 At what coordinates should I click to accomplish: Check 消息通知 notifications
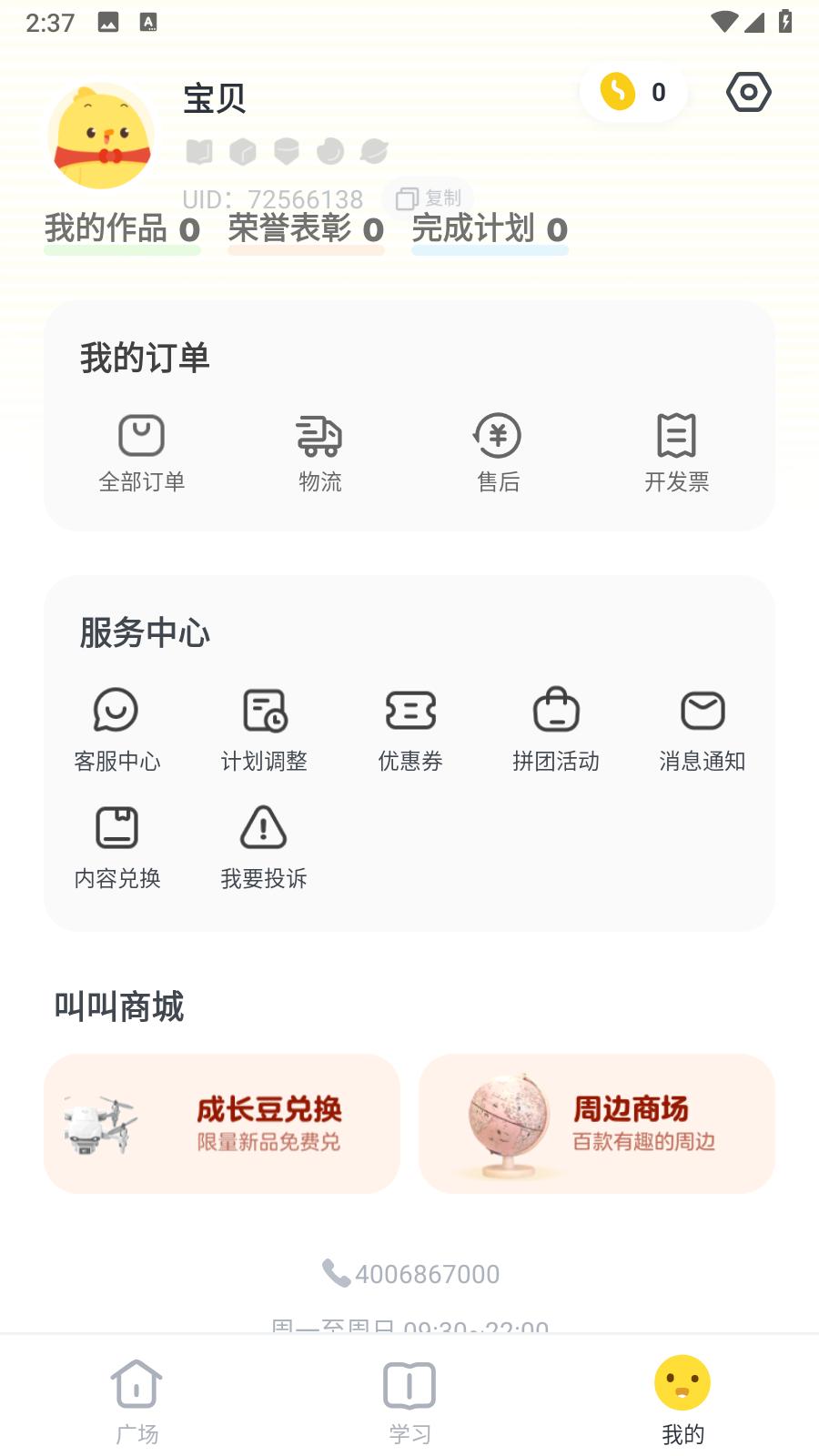703,728
